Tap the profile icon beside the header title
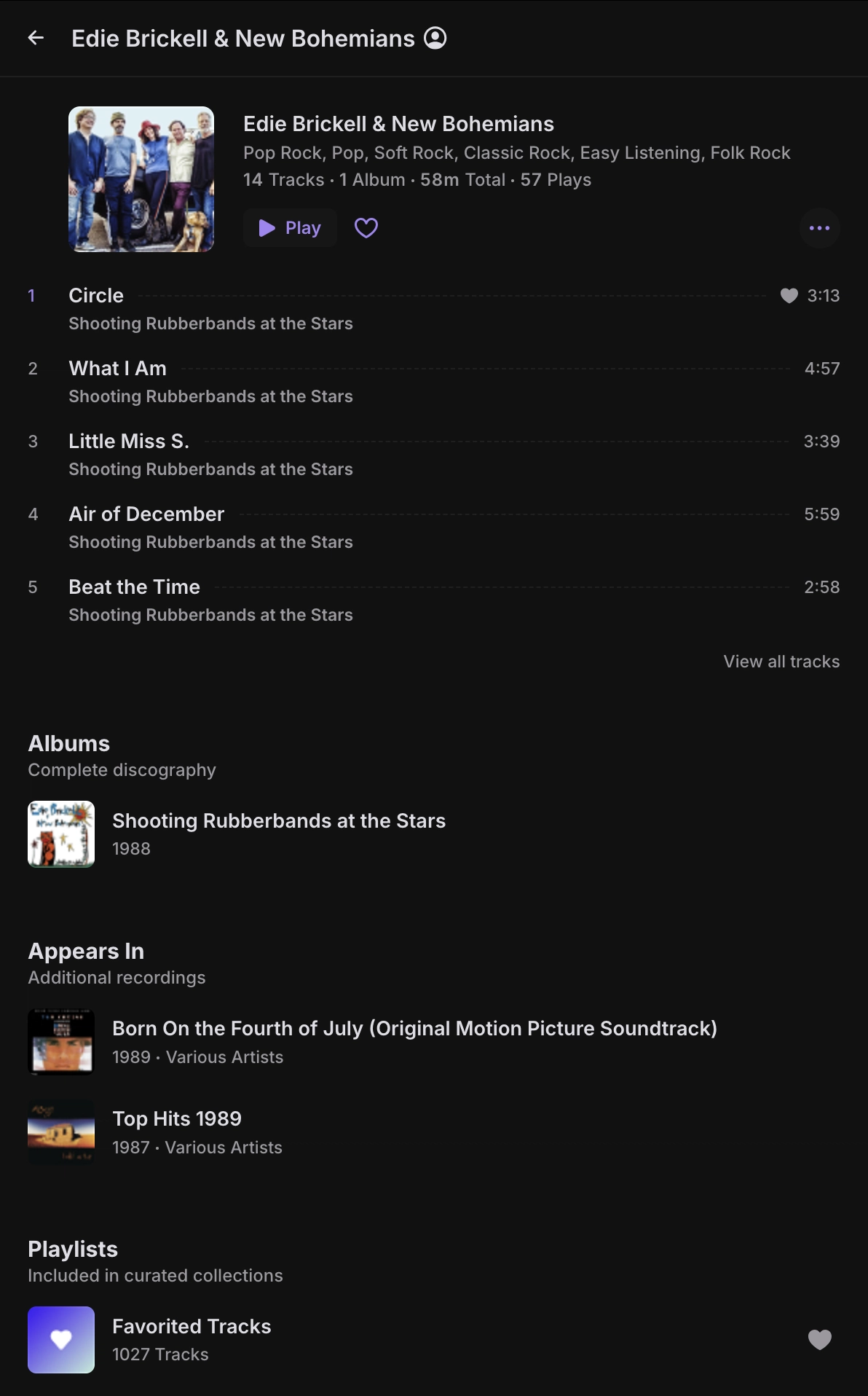The height and width of the screenshot is (1396, 868). pos(435,38)
